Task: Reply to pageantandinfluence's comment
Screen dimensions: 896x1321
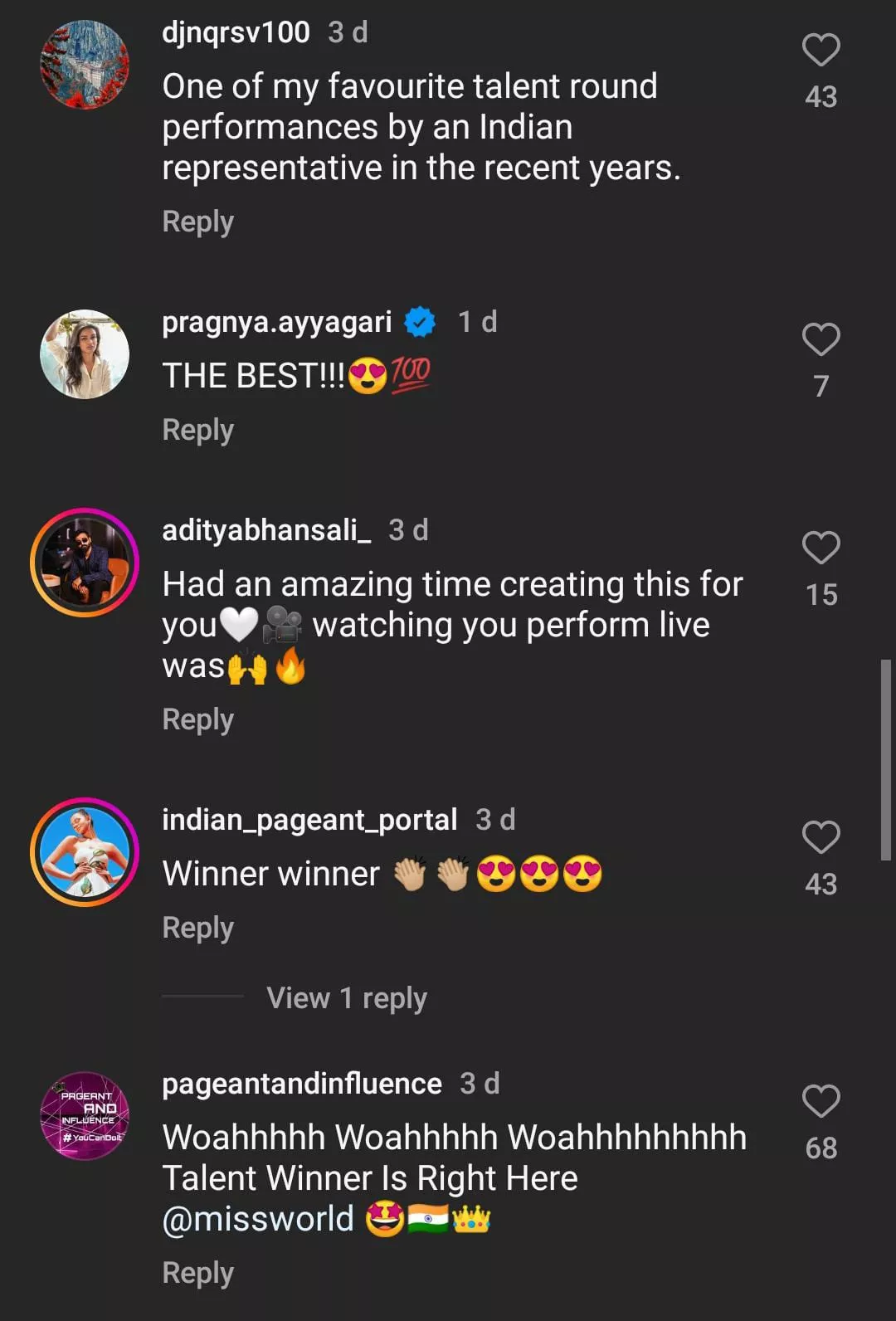Action: click(x=197, y=1273)
